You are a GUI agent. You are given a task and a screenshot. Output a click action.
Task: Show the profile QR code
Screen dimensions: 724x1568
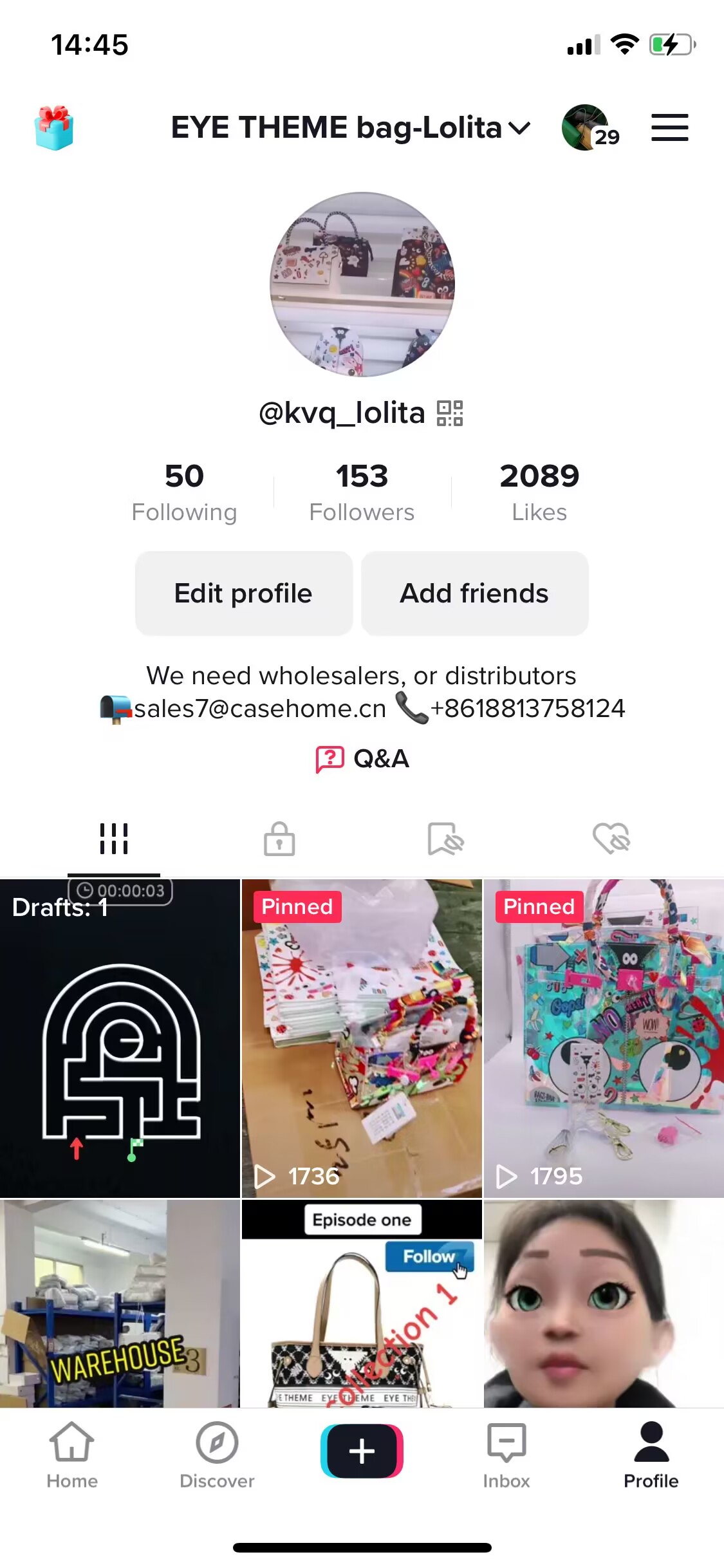point(450,413)
